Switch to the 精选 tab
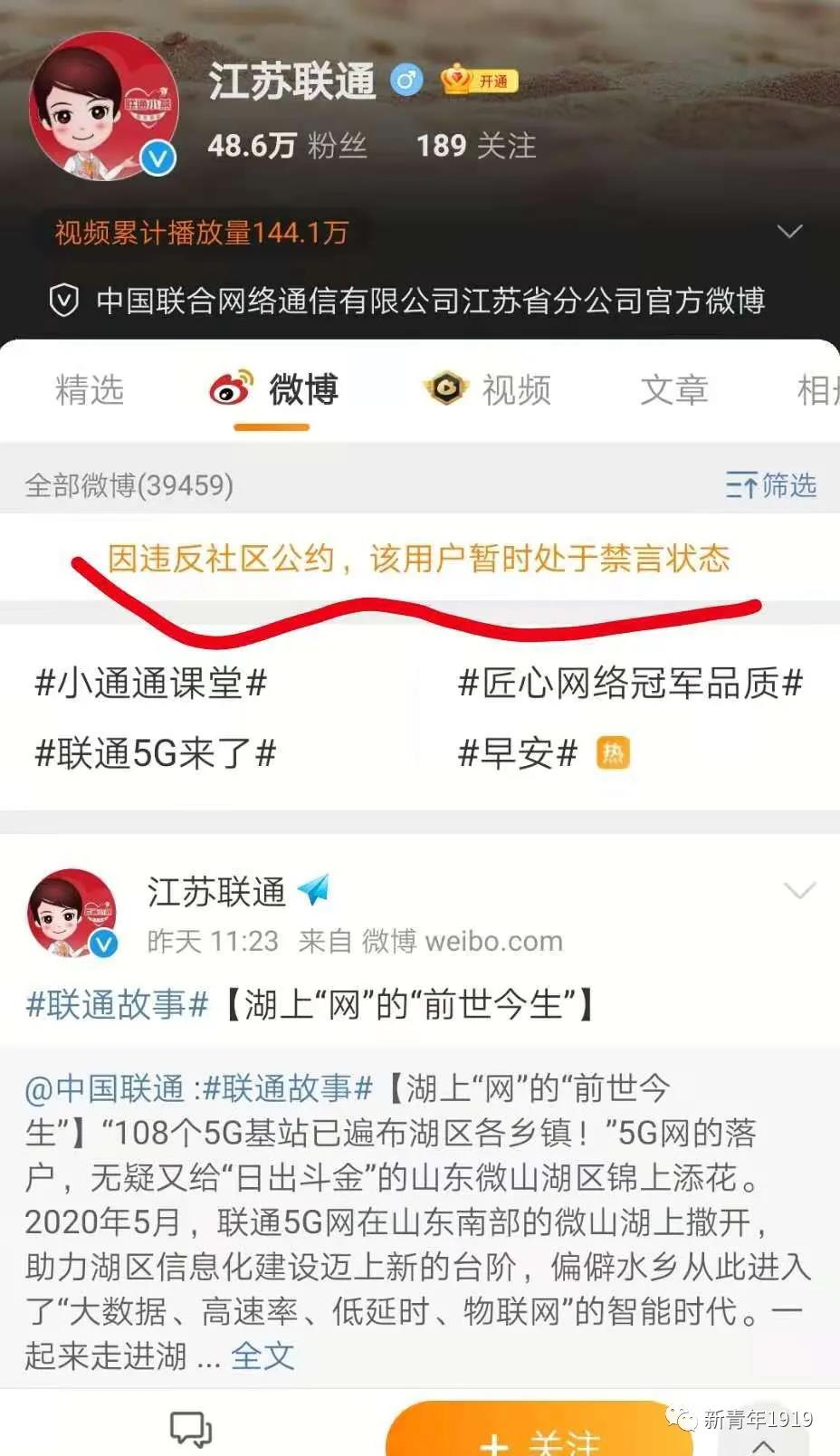This screenshot has width=840, height=1456. tap(89, 390)
